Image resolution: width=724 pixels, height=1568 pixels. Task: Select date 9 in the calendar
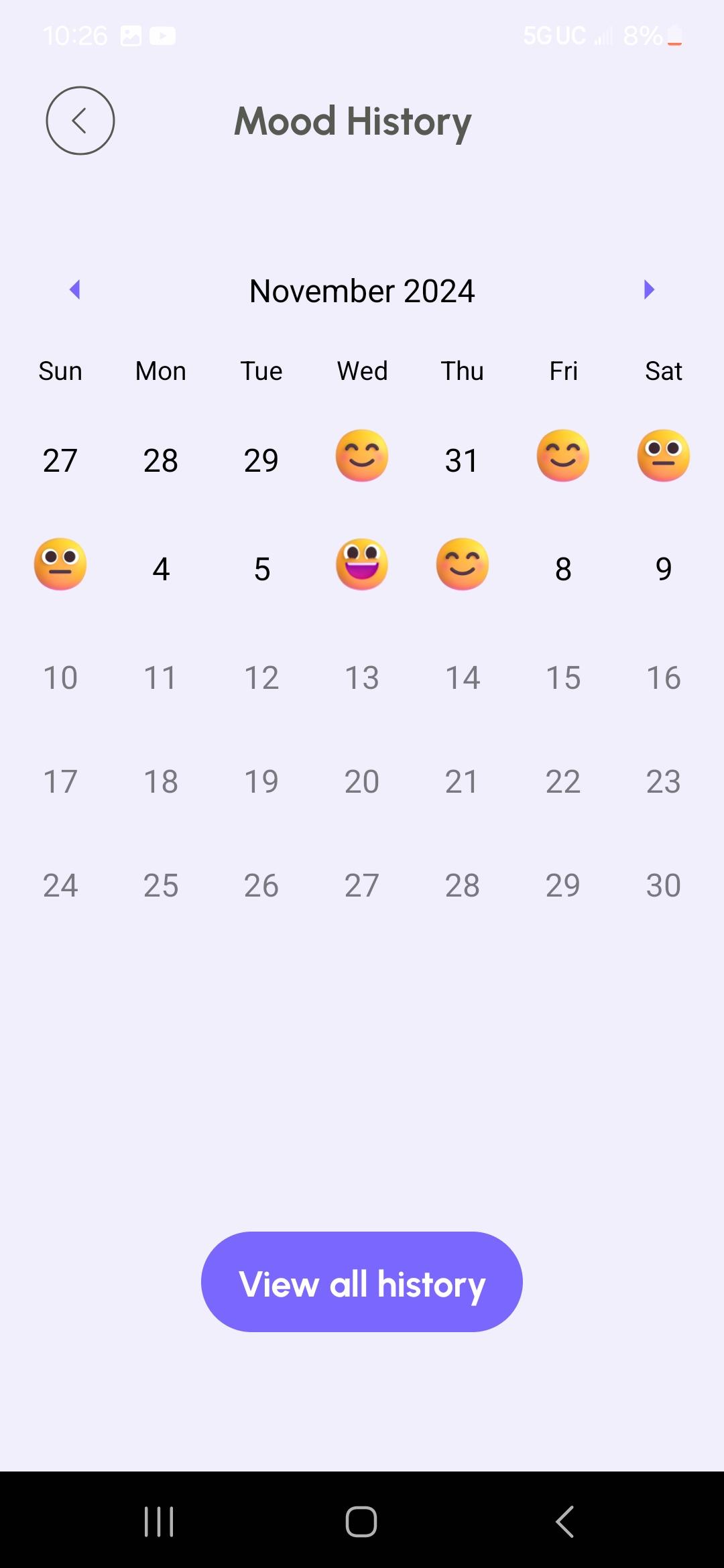(x=663, y=569)
